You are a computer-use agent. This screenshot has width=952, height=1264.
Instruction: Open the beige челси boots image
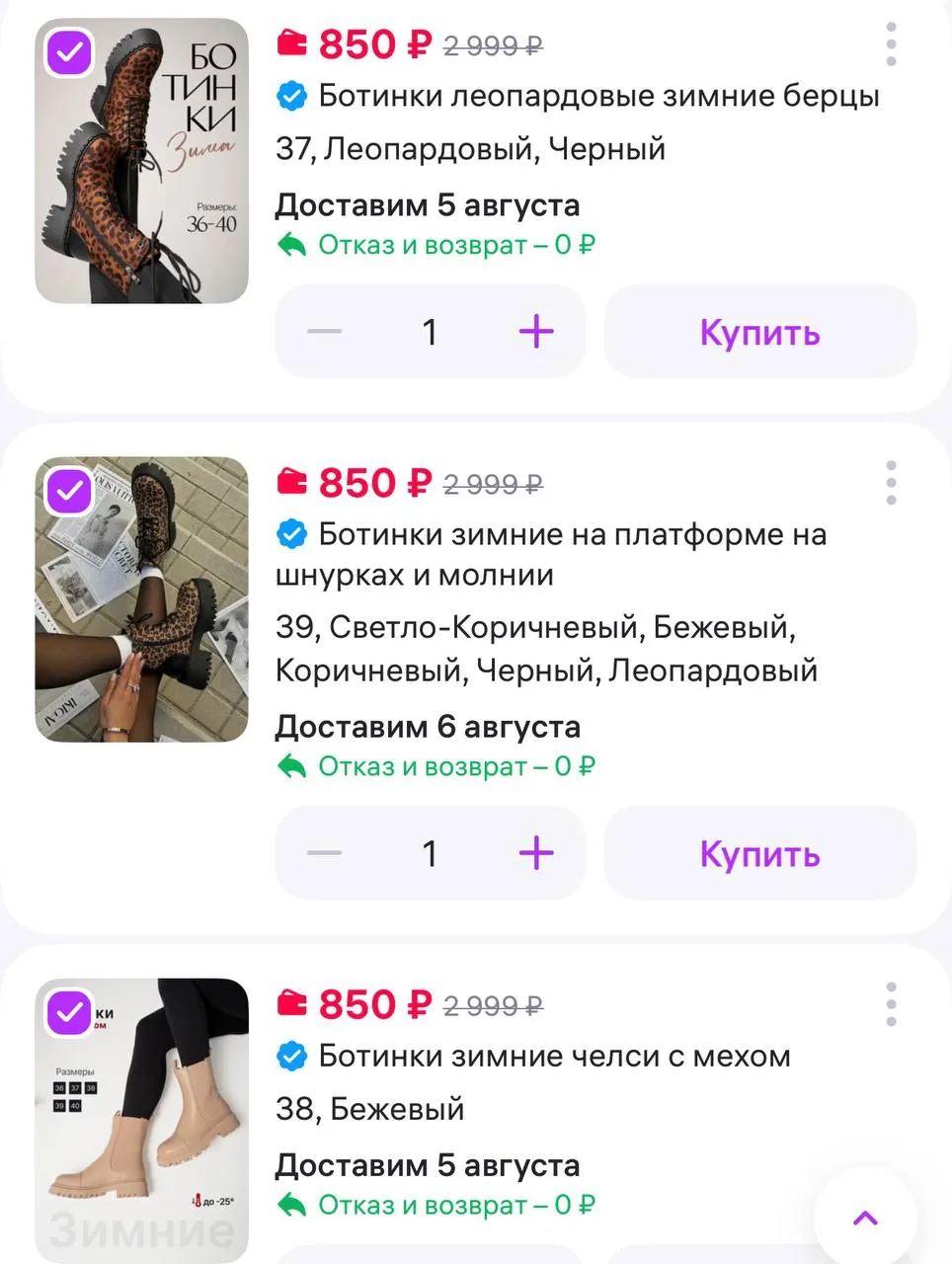(x=141, y=1121)
